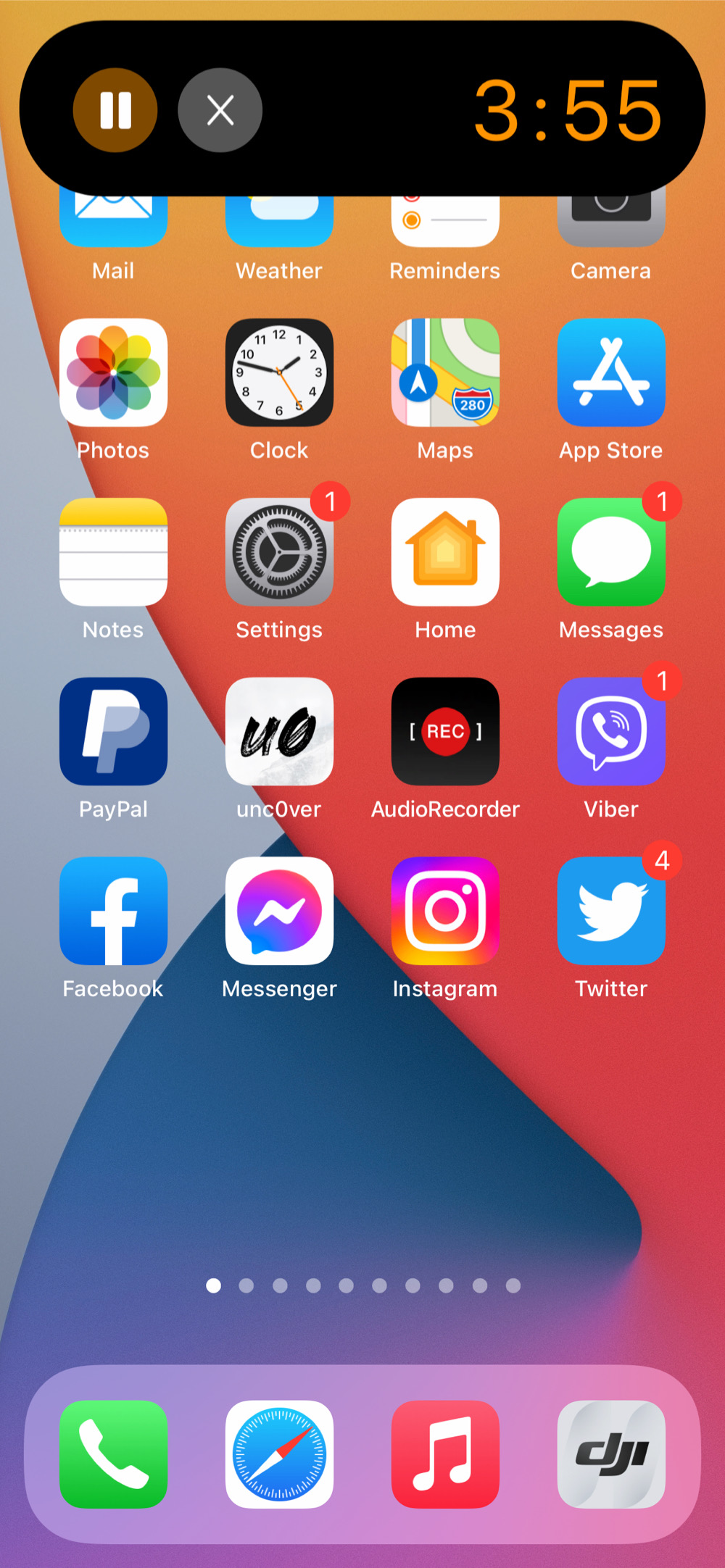The width and height of the screenshot is (725, 1568).
Task: Open the unc0ver app
Action: [x=279, y=732]
